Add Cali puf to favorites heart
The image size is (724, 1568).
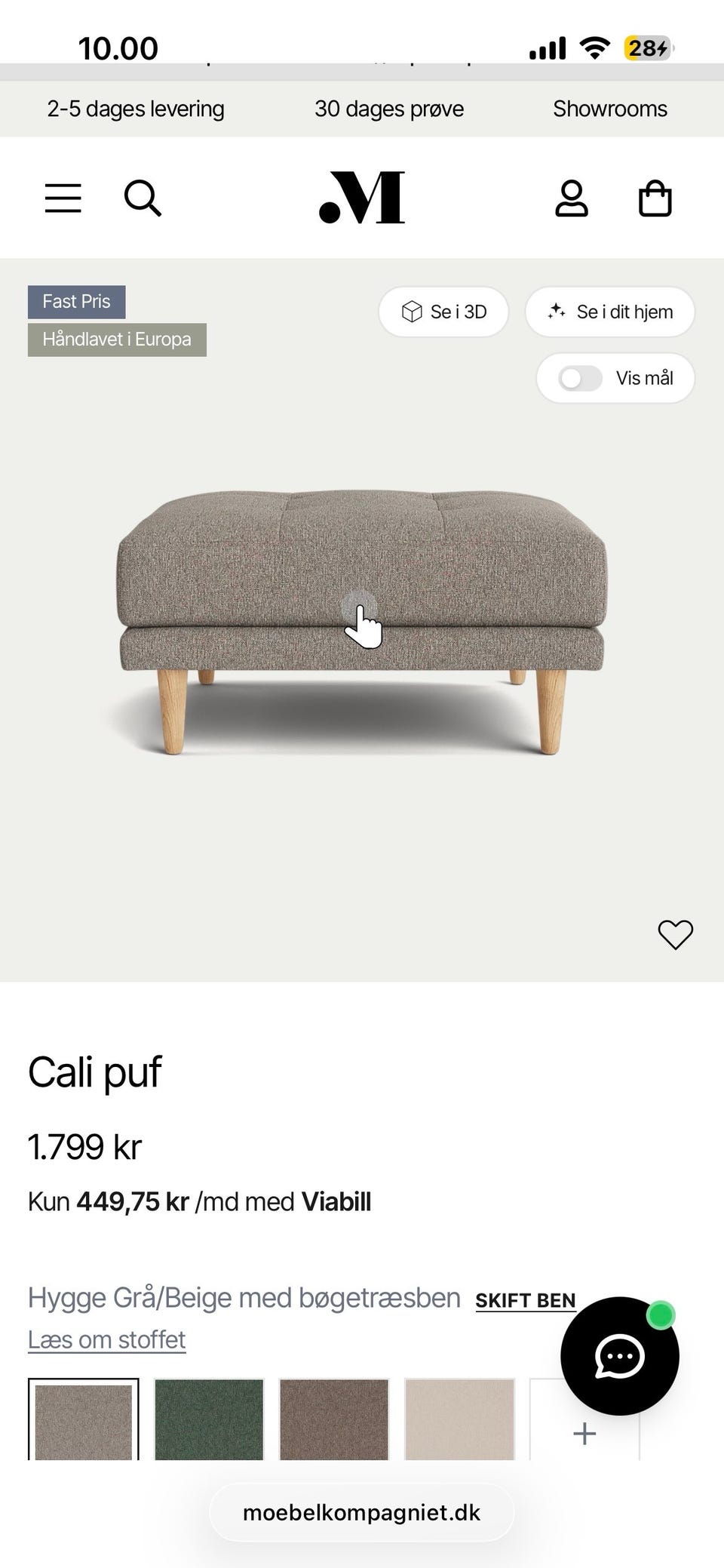(675, 934)
